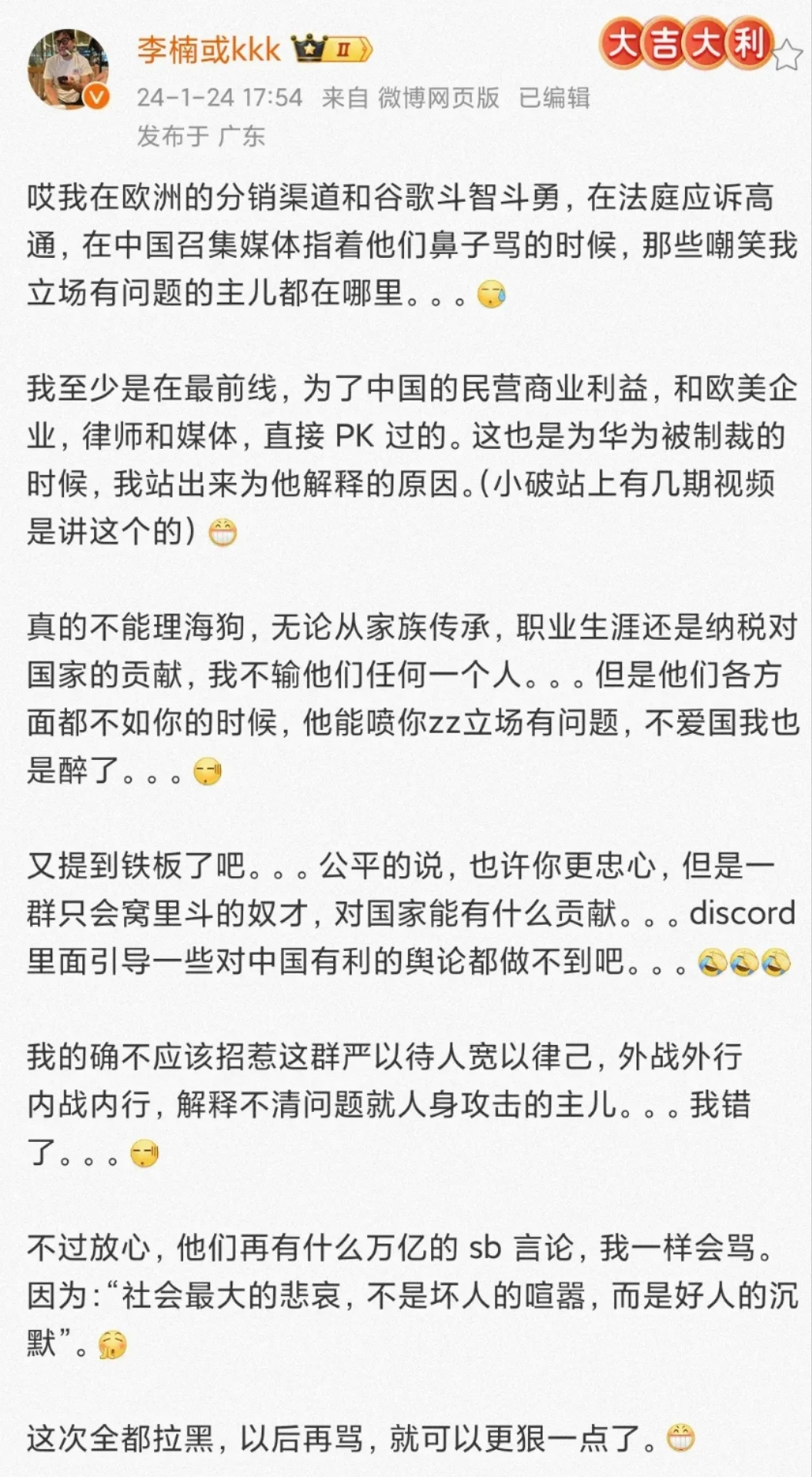Tap the star icon to favorite this post
This screenshot has height=1477, width=812.
788,55
